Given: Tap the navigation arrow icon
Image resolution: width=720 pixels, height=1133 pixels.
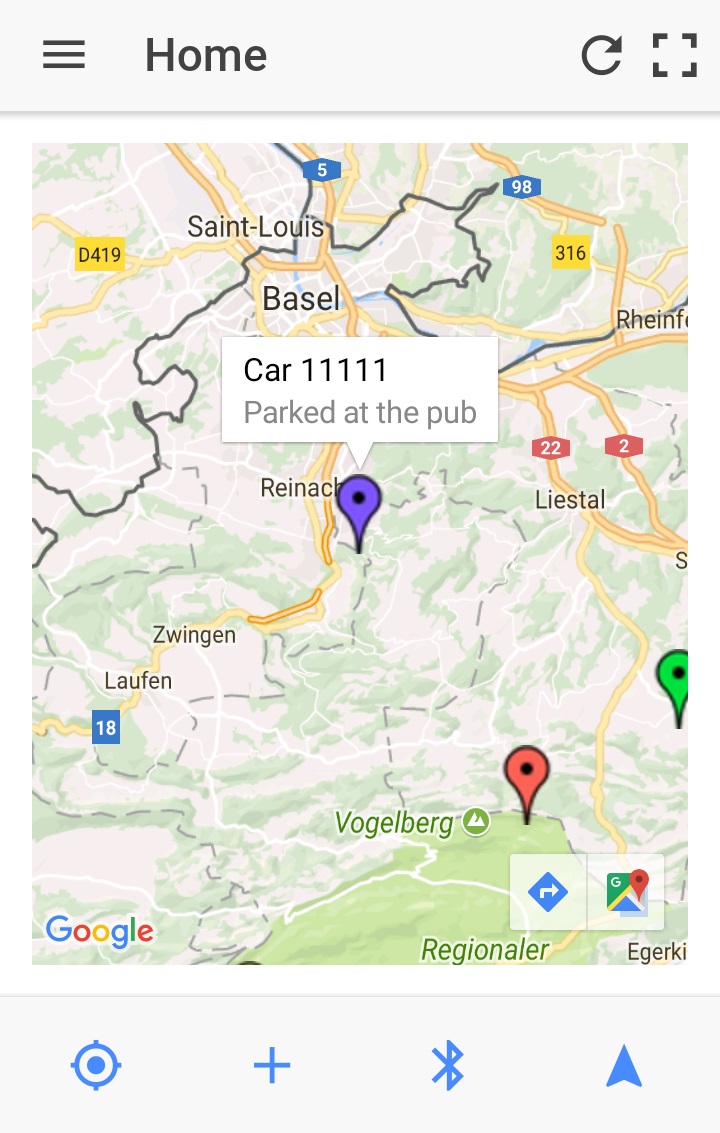Looking at the screenshot, I should 624,1066.
